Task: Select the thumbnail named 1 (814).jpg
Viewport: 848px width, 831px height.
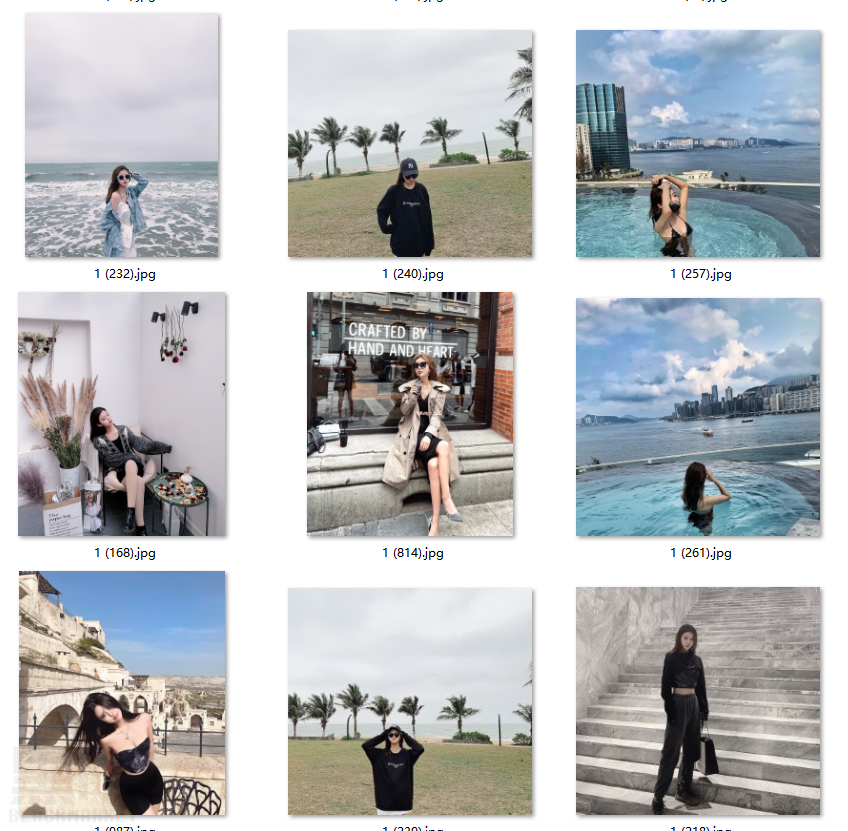Action: point(410,414)
